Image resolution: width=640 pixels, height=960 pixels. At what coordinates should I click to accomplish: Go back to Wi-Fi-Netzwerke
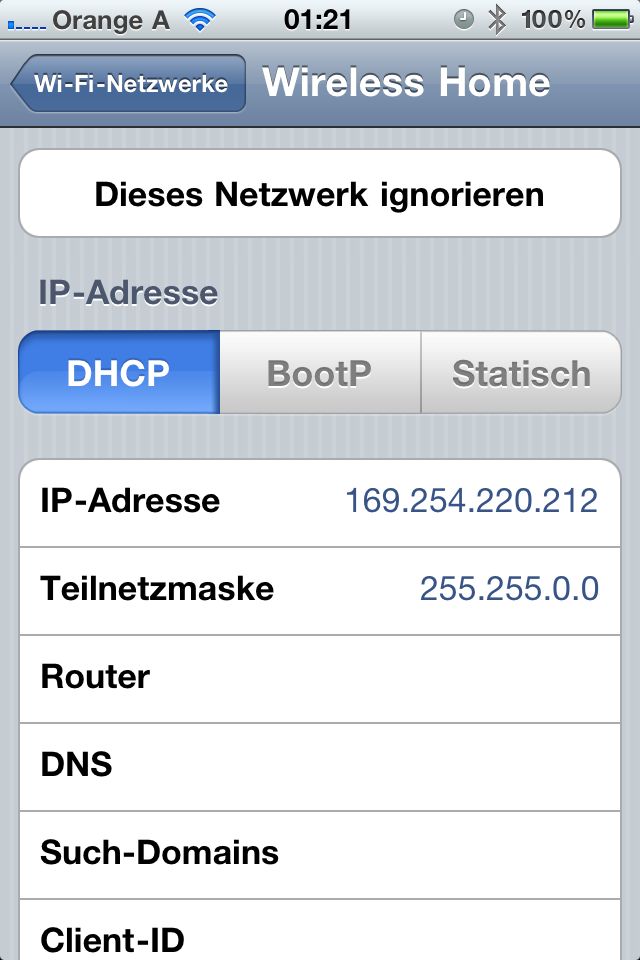[128, 83]
